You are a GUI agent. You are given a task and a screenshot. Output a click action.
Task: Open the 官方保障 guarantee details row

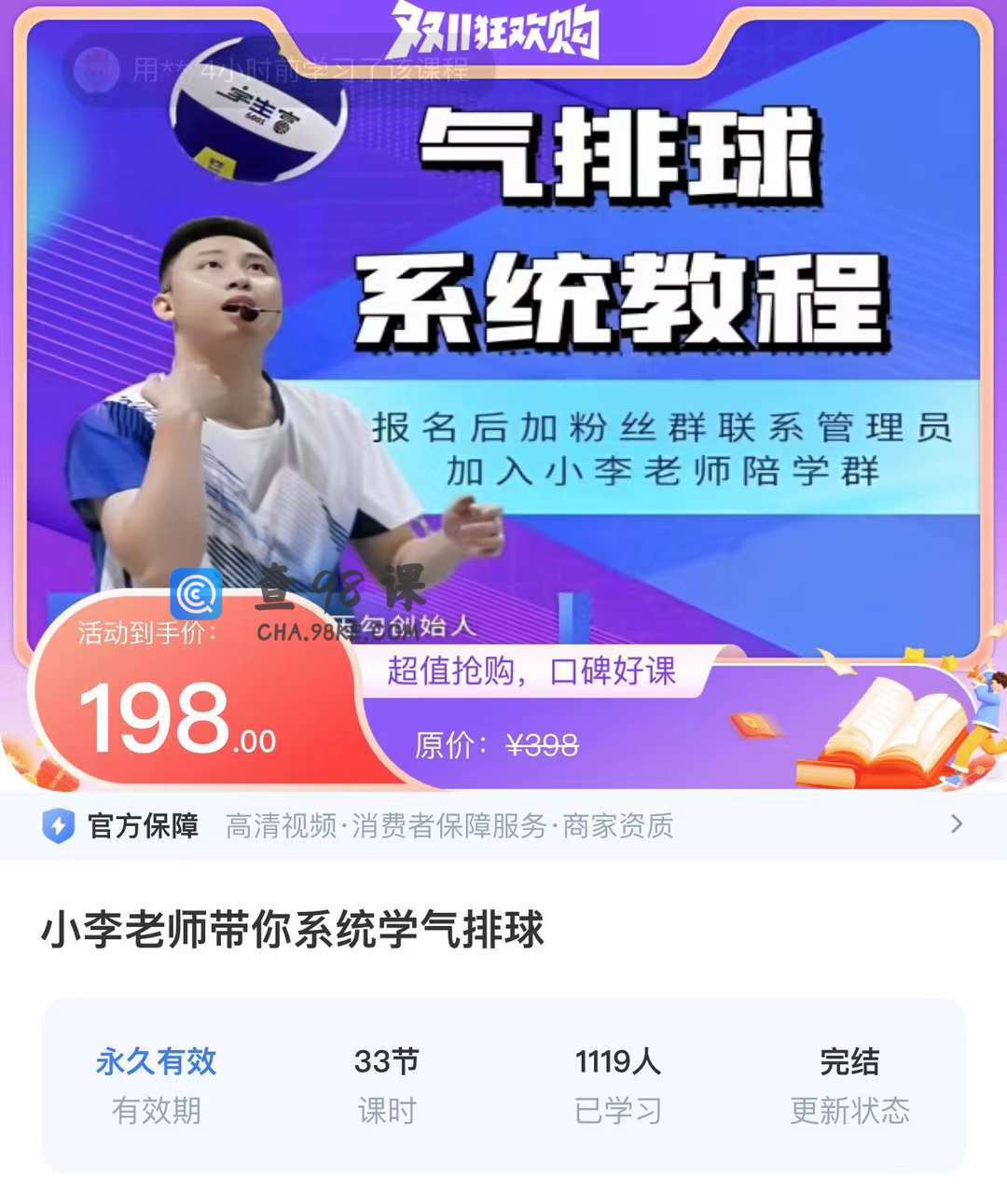pyautogui.click(x=504, y=825)
